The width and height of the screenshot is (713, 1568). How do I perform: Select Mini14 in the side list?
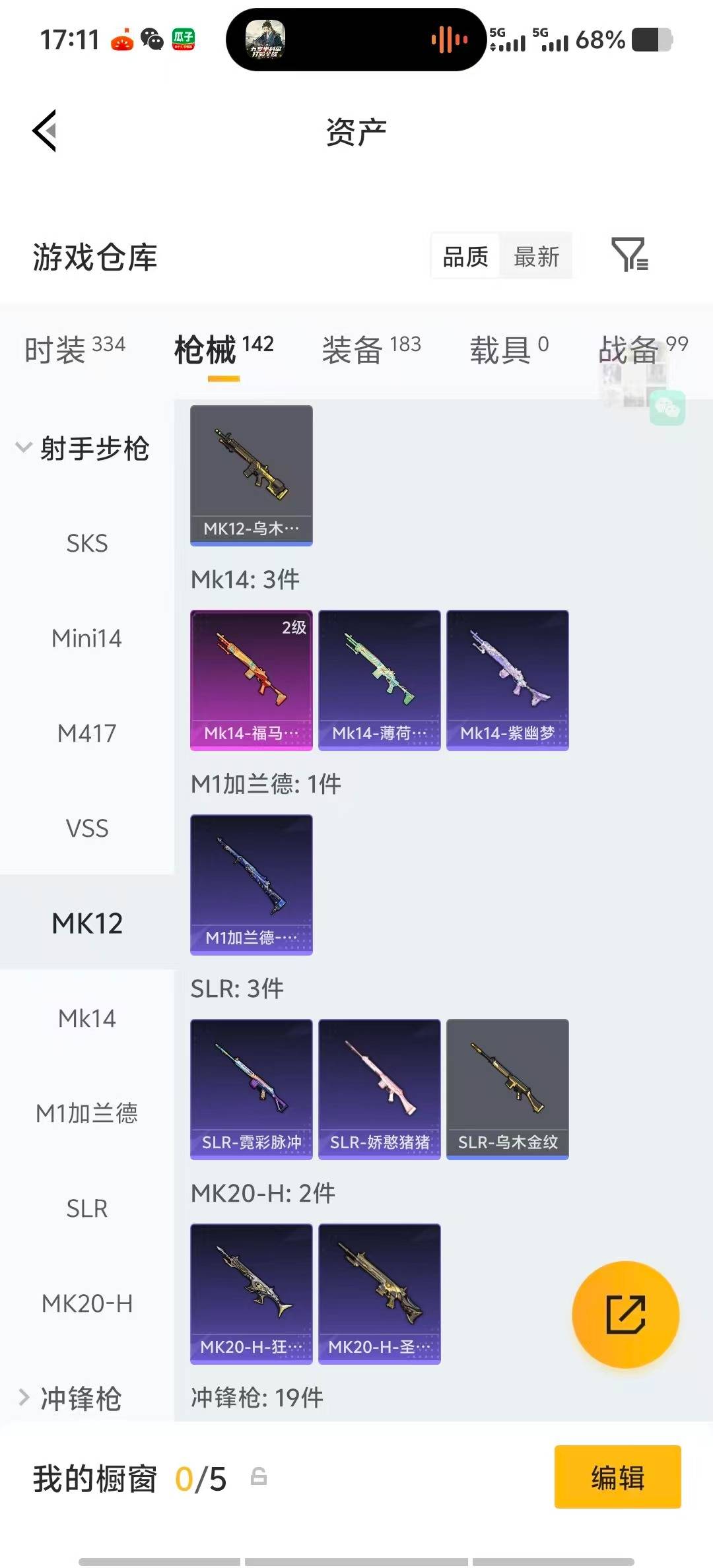[86, 639]
